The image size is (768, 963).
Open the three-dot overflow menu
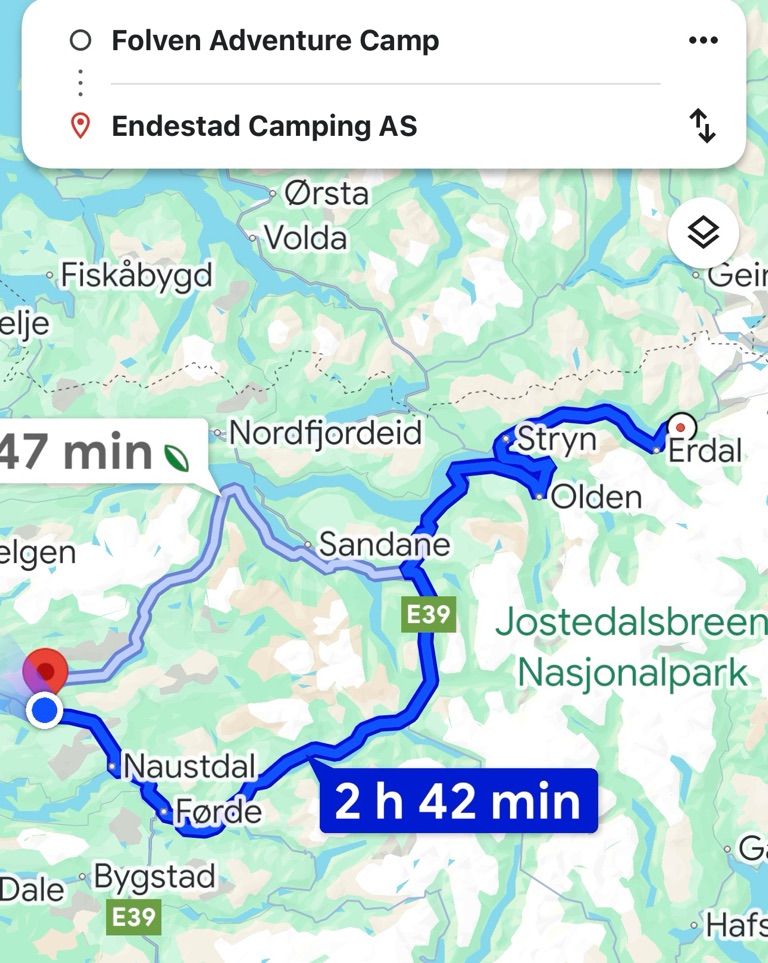pyautogui.click(x=703, y=41)
